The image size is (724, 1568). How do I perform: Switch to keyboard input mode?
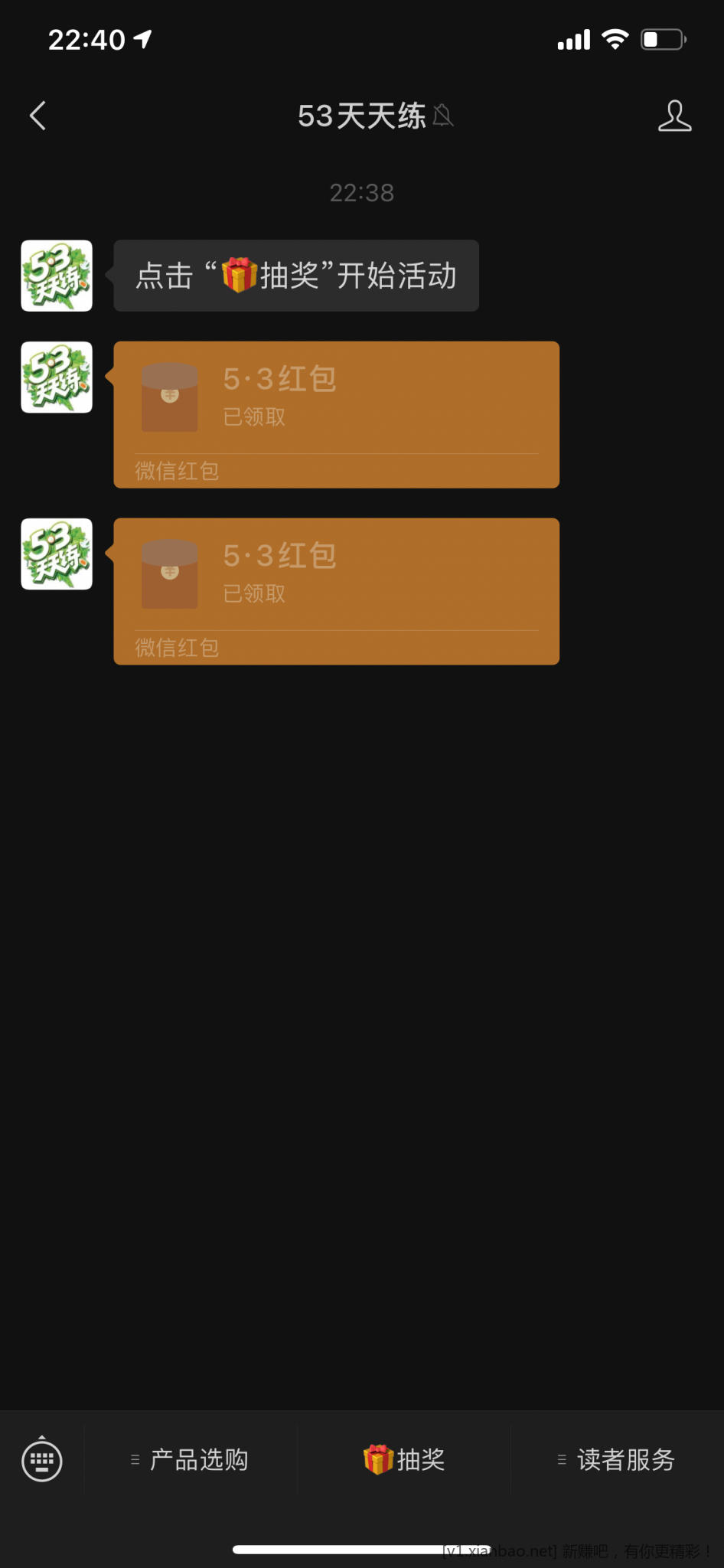point(42,1459)
